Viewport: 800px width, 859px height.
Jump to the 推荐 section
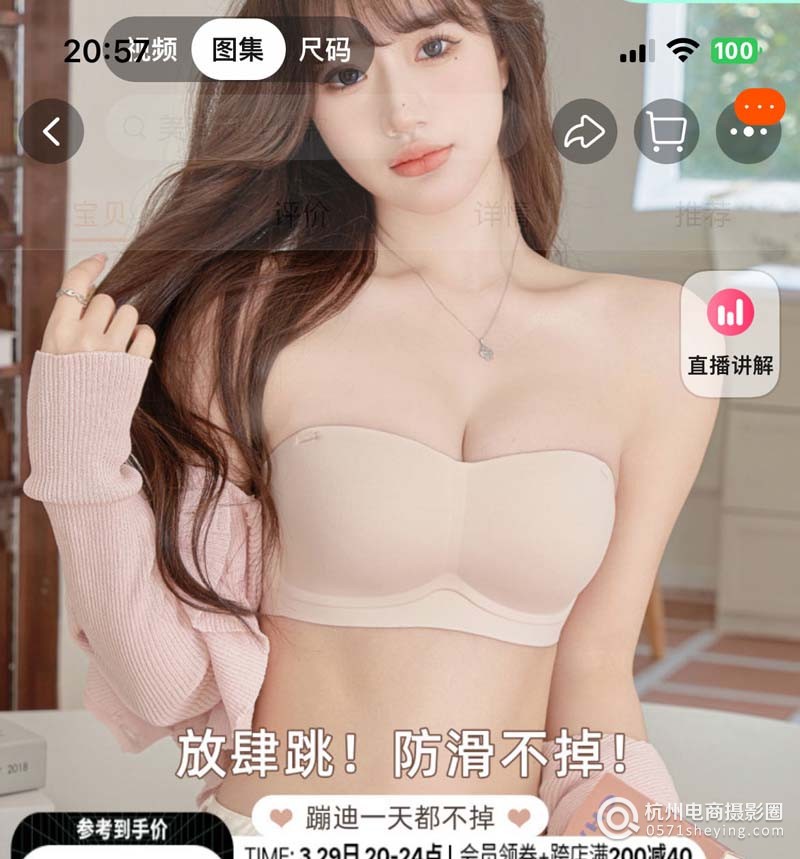pos(702,214)
